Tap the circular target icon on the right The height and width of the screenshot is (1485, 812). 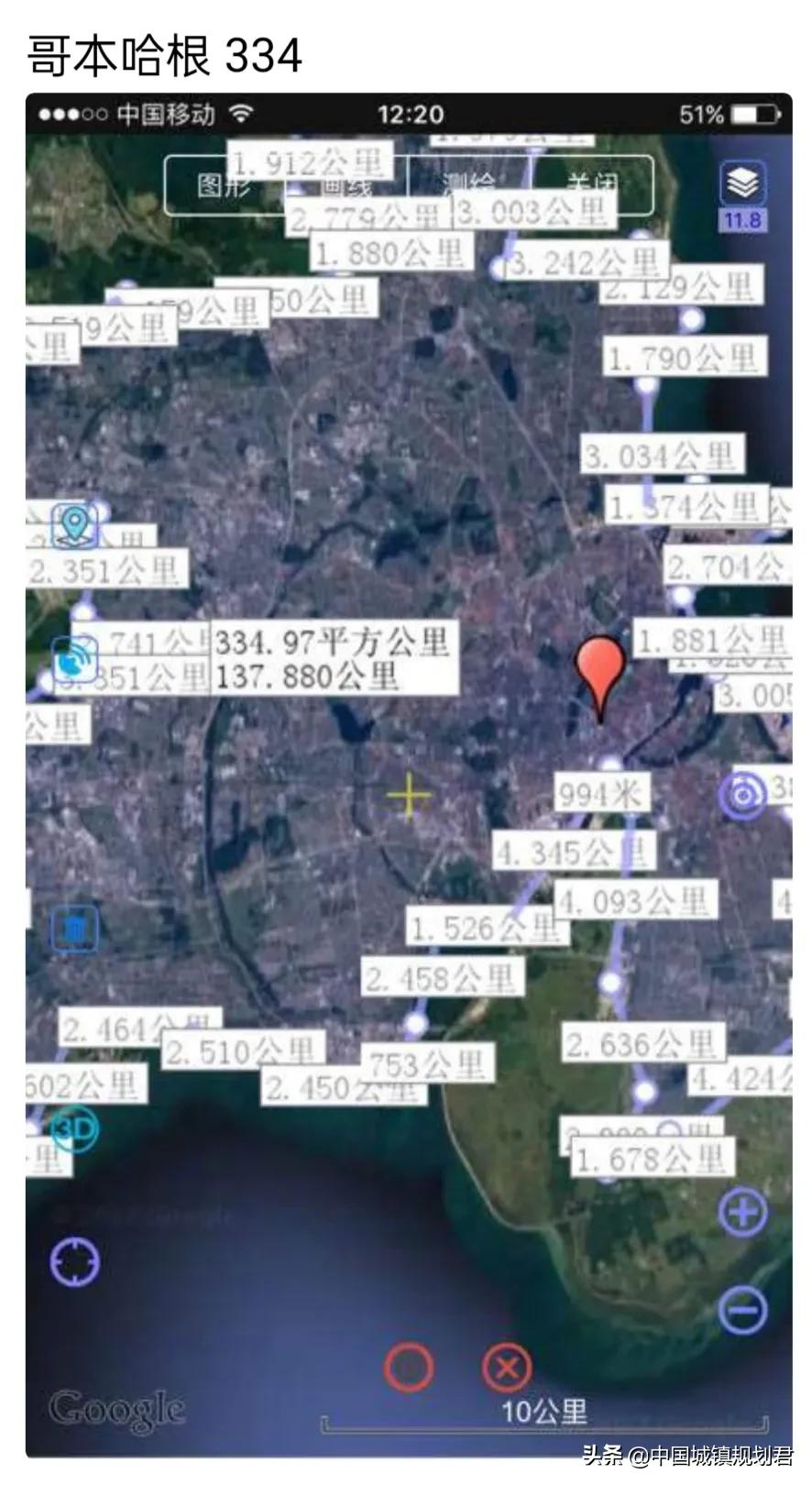[742, 794]
